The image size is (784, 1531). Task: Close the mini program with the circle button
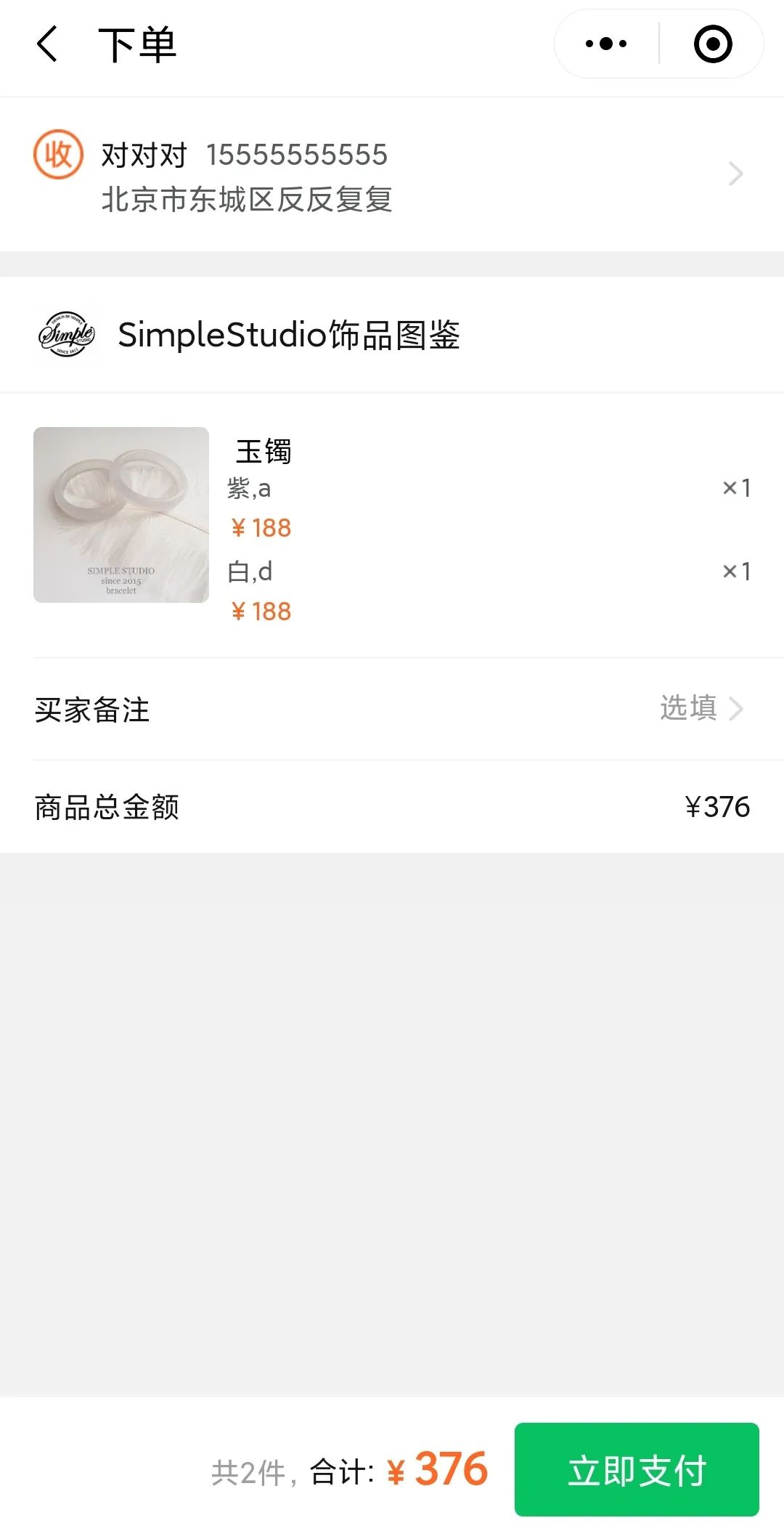[712, 44]
